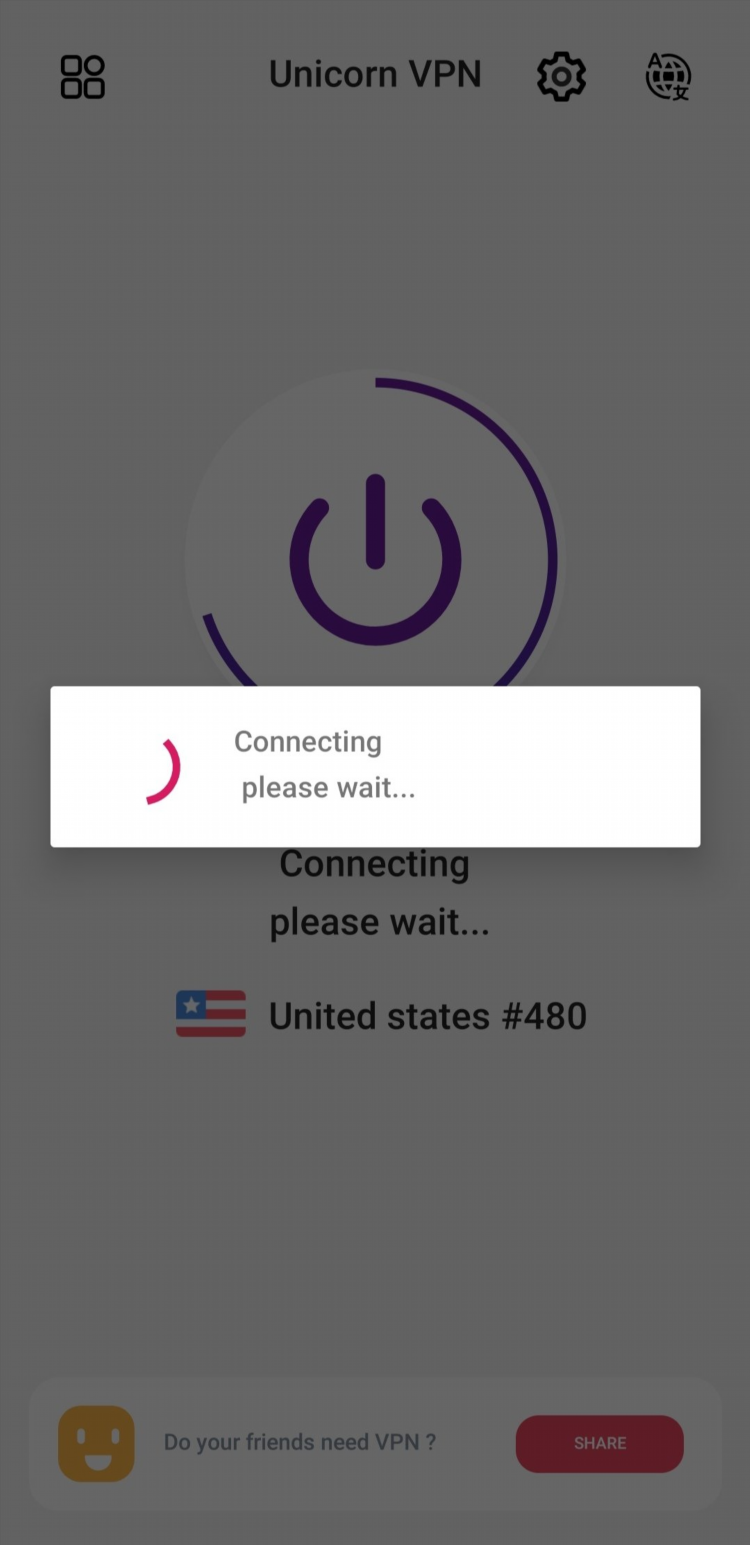Open the settings gear
The image size is (750, 1545).
coord(562,77)
